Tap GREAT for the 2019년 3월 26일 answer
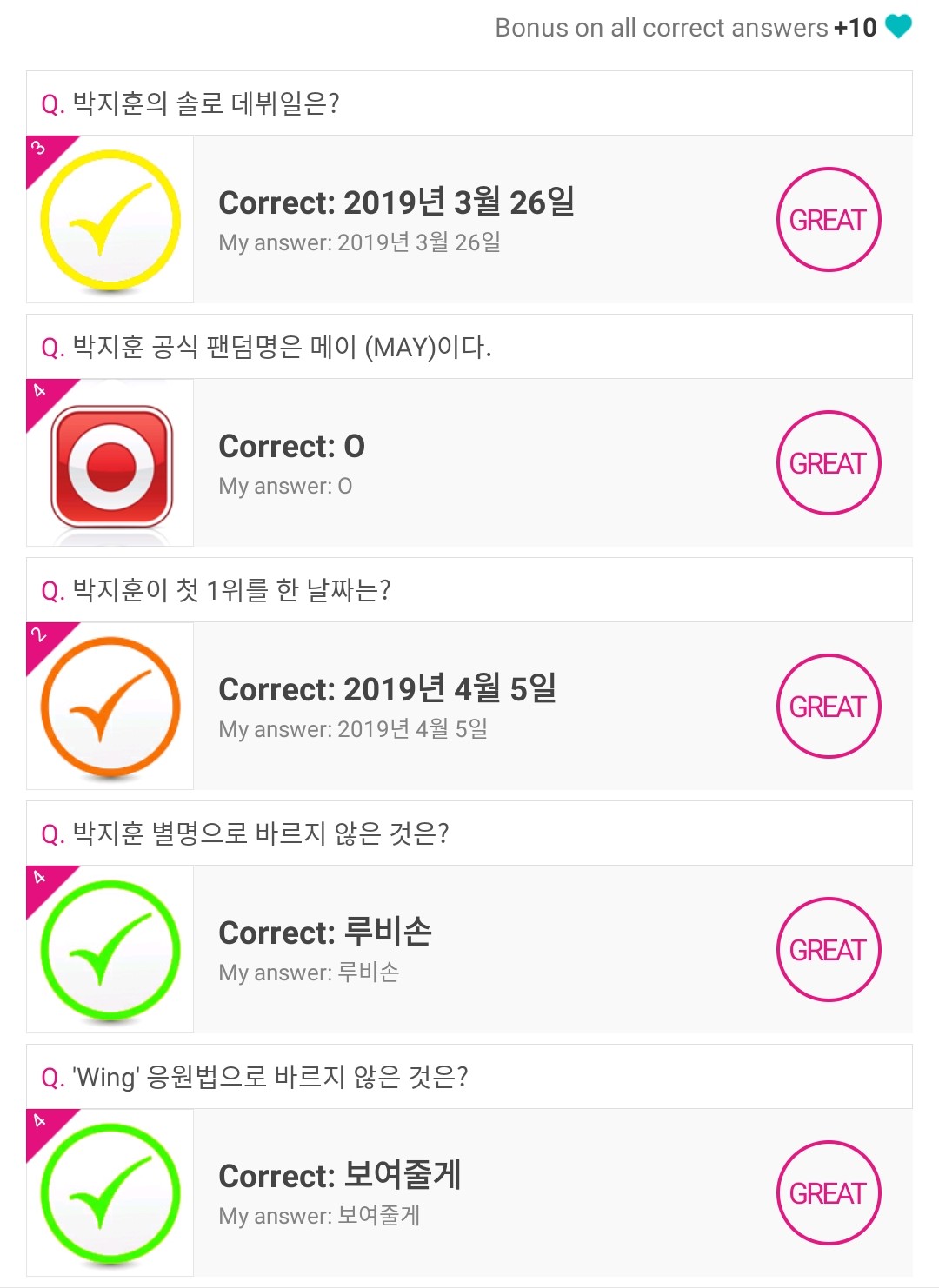The height and width of the screenshot is (1288, 939). coord(829,220)
